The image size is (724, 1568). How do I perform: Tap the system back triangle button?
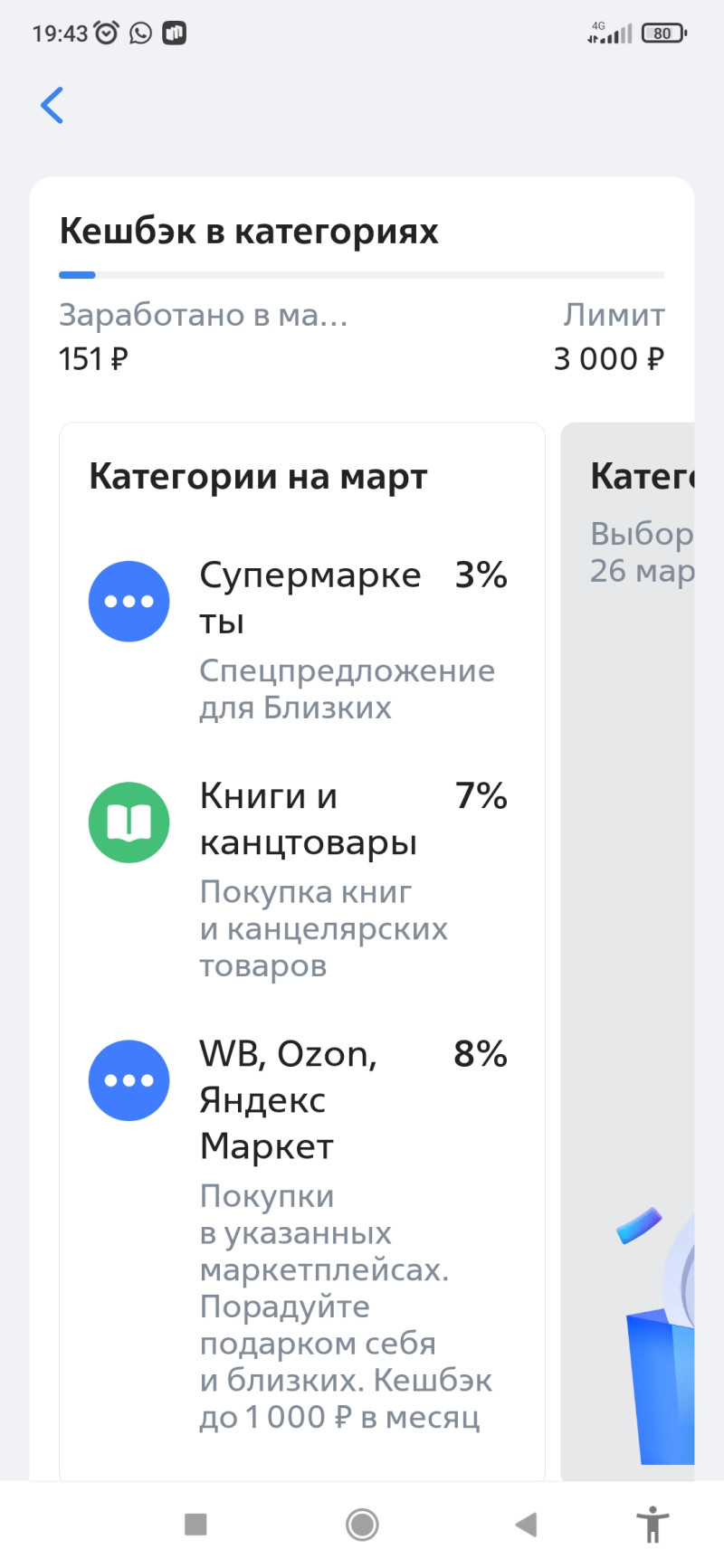coord(526,1525)
